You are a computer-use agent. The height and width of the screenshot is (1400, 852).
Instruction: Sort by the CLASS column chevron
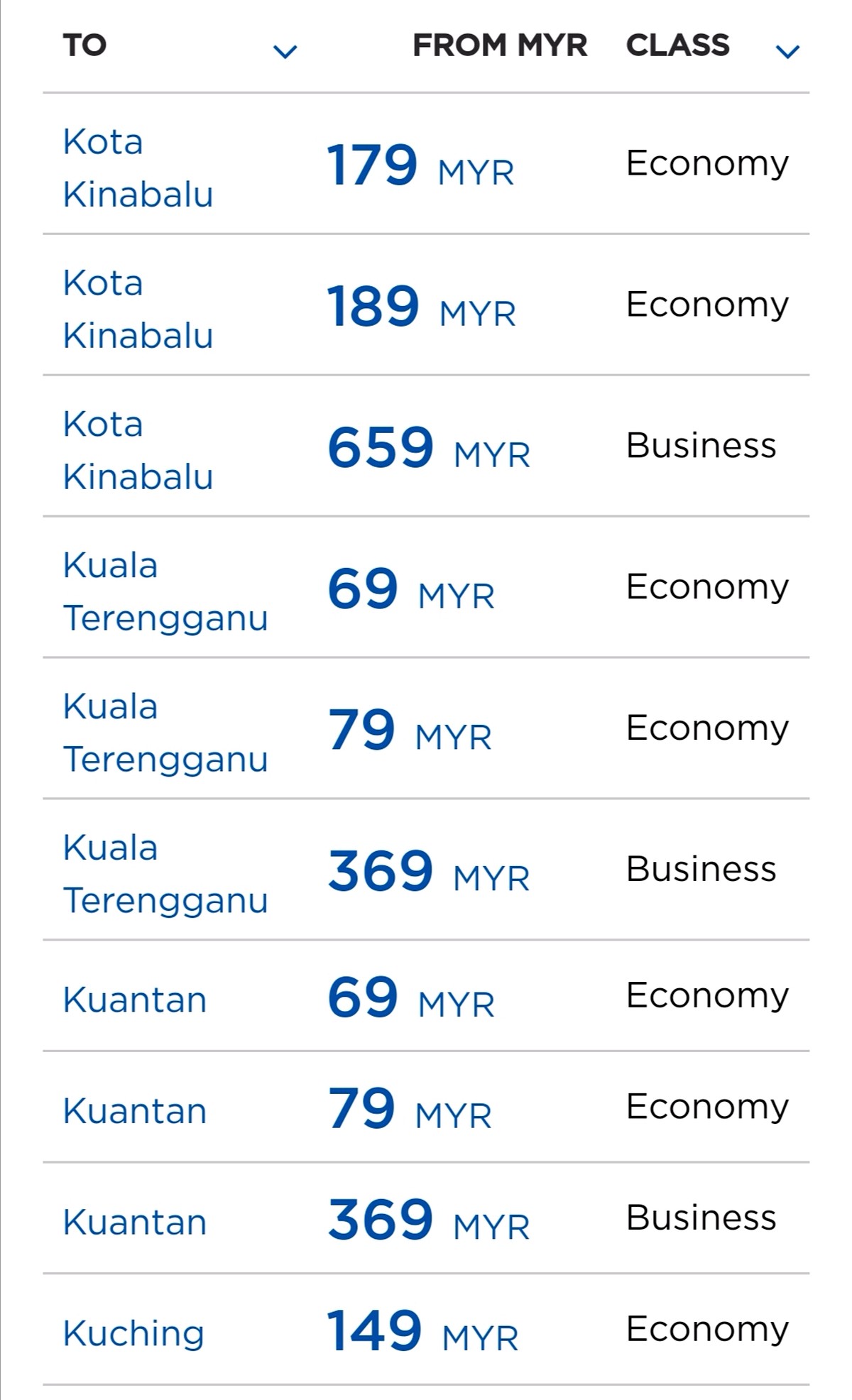(x=787, y=51)
